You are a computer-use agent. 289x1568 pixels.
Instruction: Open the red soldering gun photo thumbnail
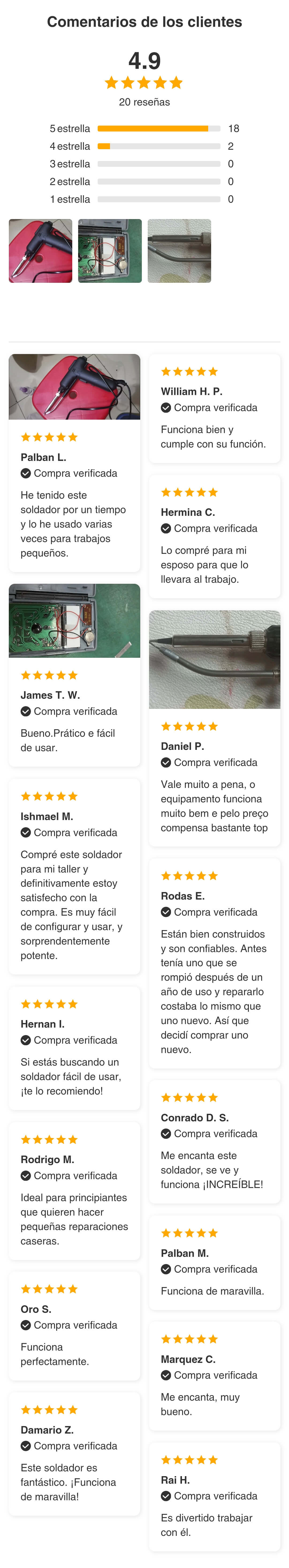pyautogui.click(x=40, y=251)
